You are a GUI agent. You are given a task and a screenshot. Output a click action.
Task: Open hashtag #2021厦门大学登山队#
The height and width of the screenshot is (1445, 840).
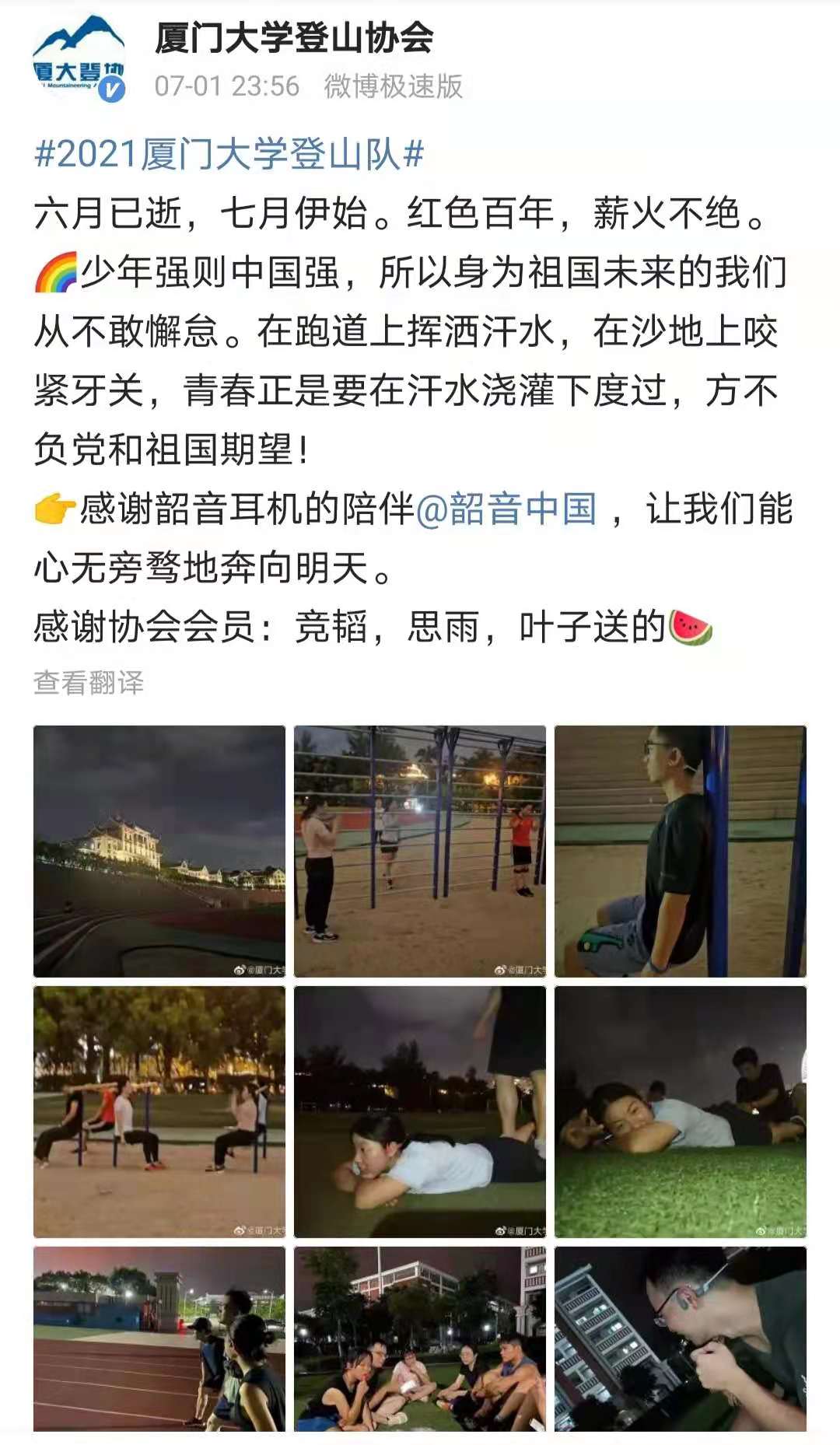229,153
